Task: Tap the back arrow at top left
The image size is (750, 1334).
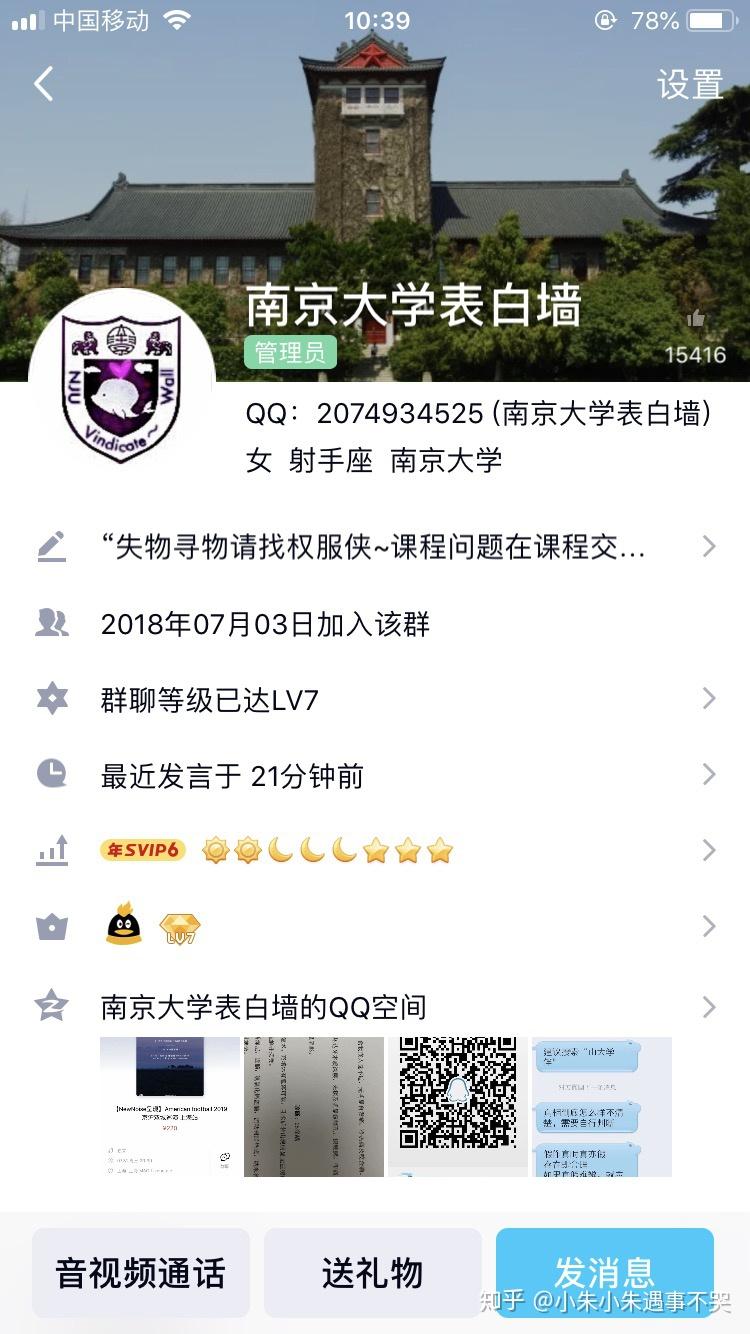Action: 42,84
